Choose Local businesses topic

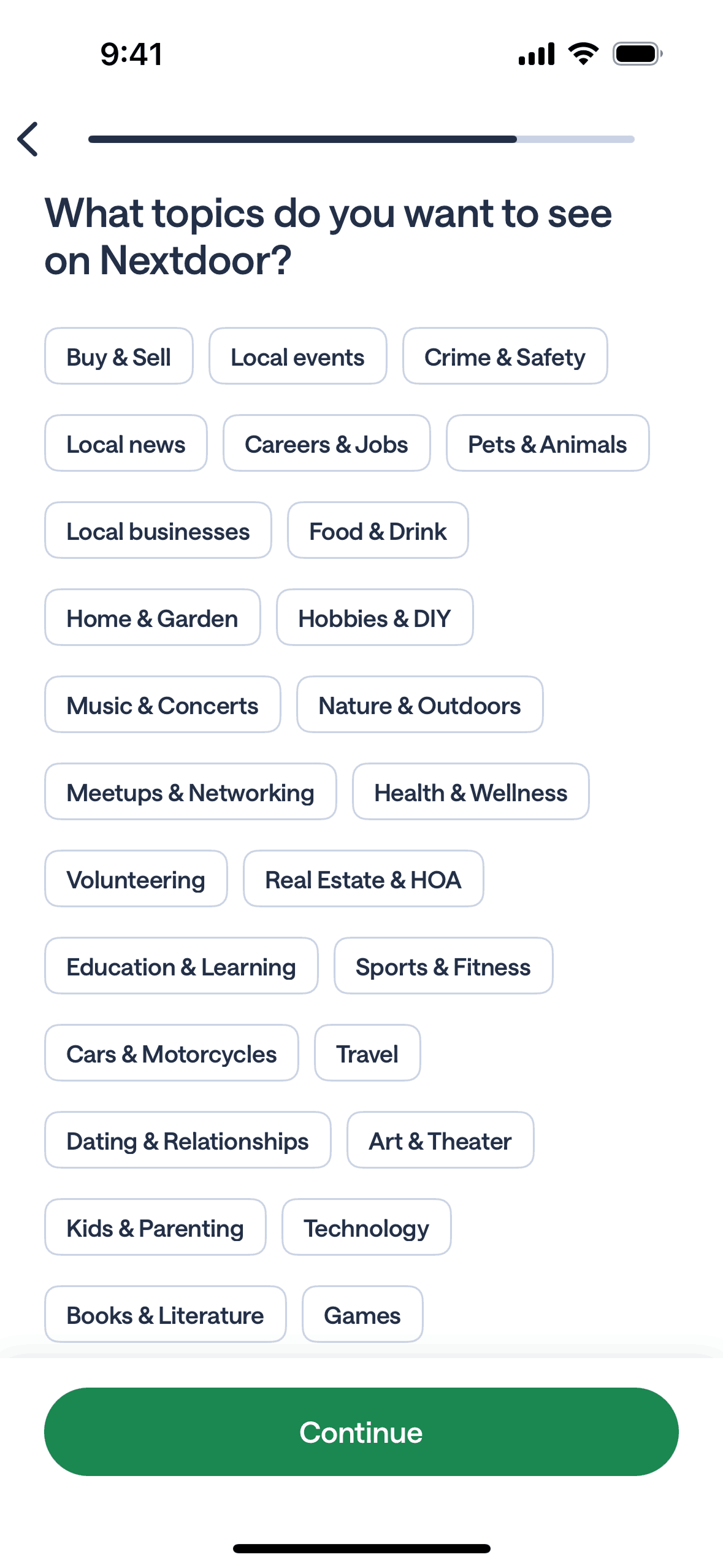[x=158, y=531]
